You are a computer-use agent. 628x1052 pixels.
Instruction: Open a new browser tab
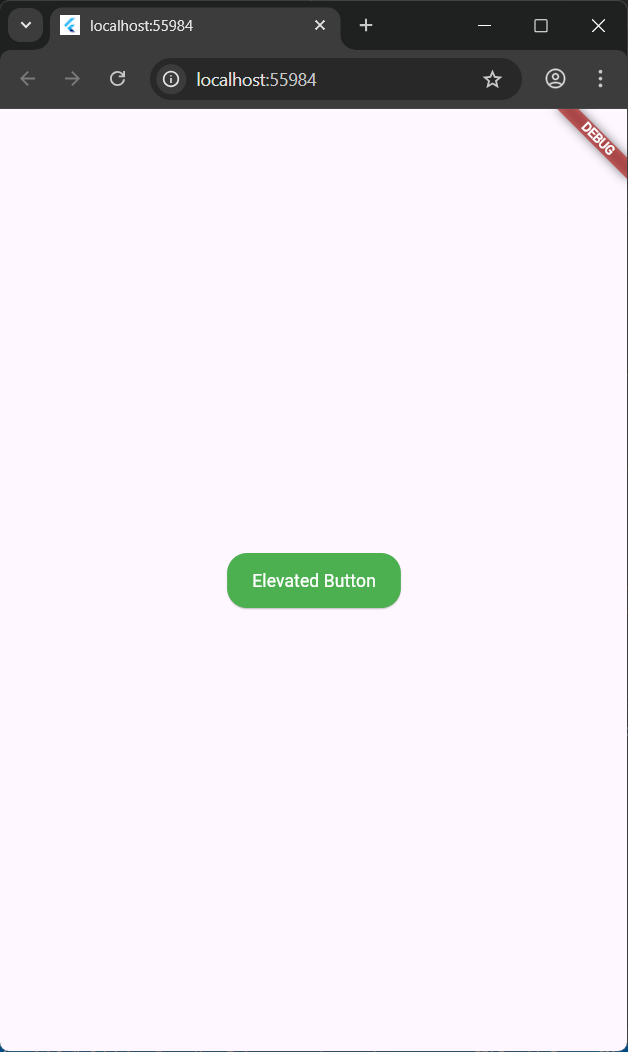click(x=366, y=25)
